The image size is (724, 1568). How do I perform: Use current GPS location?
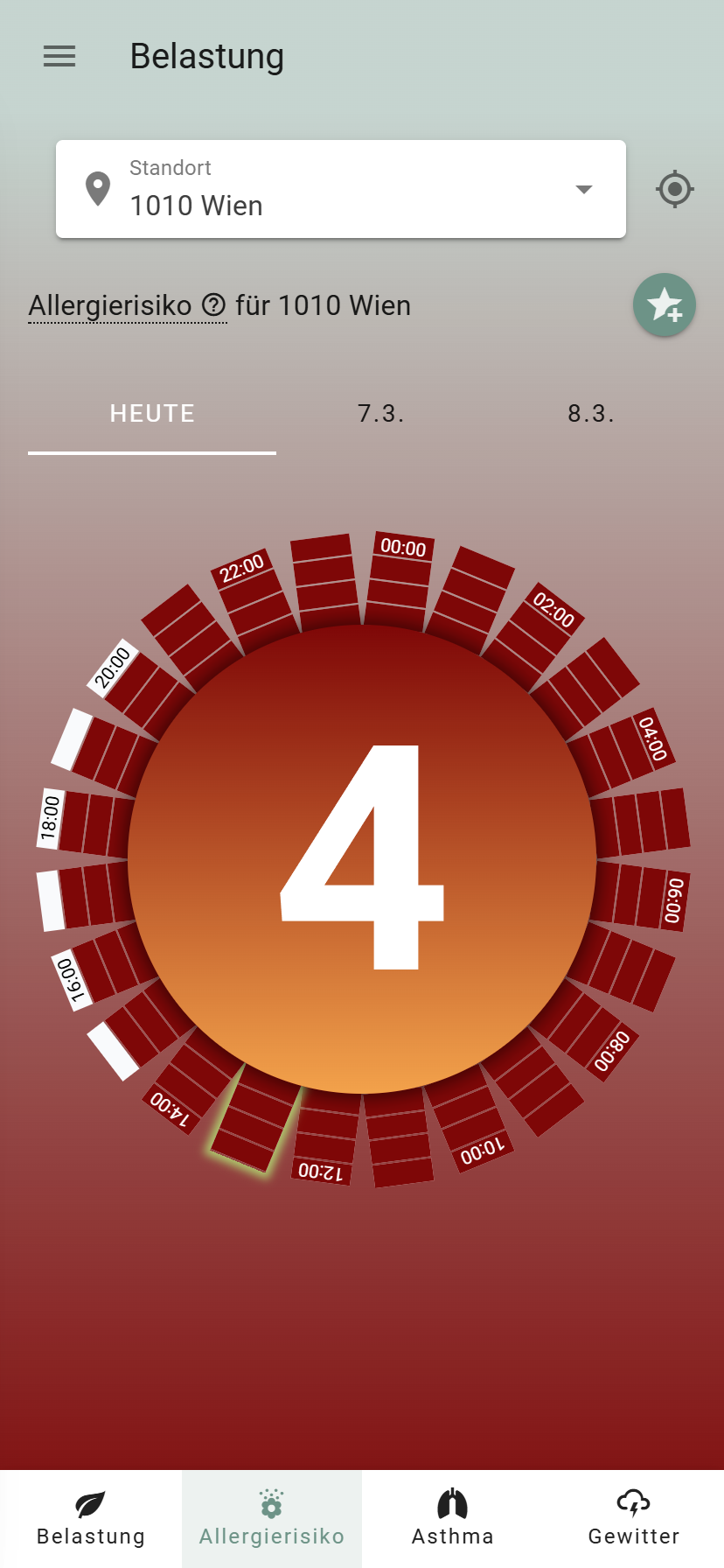pos(675,189)
